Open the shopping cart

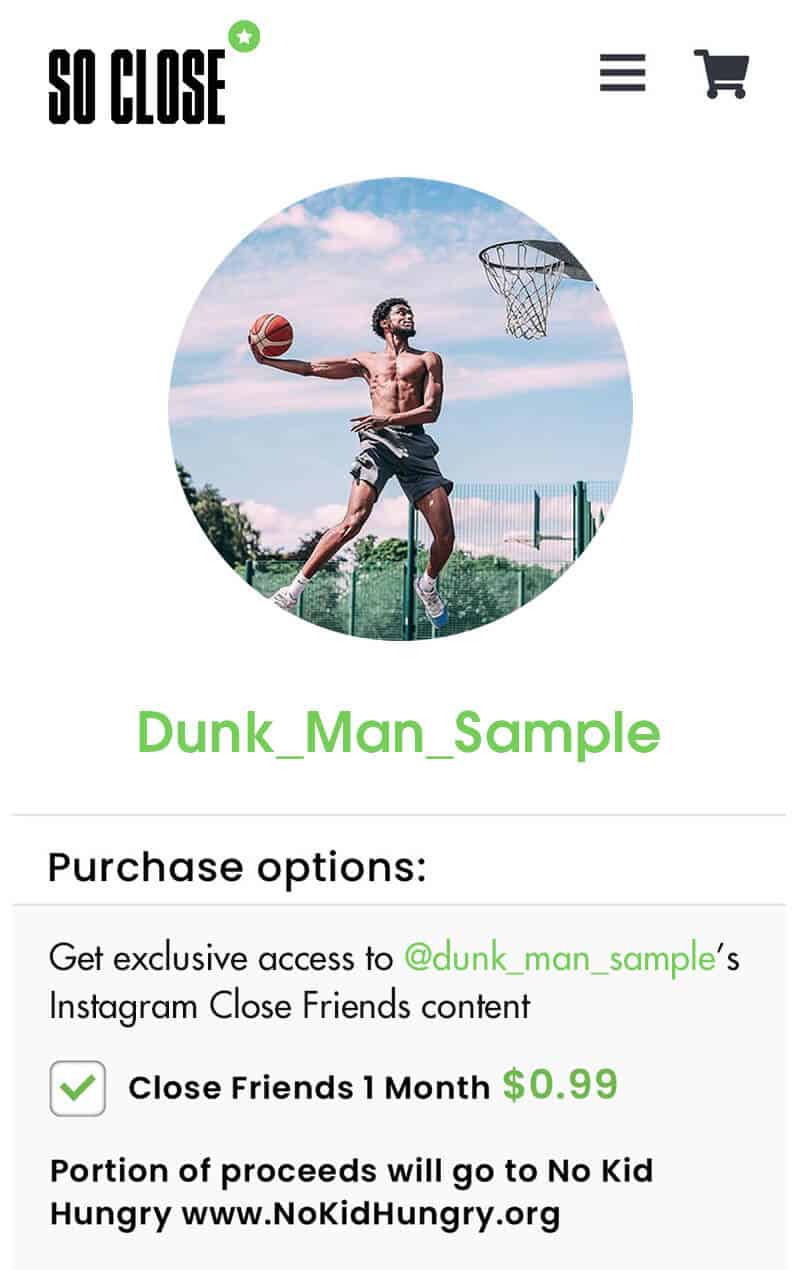tap(721, 74)
